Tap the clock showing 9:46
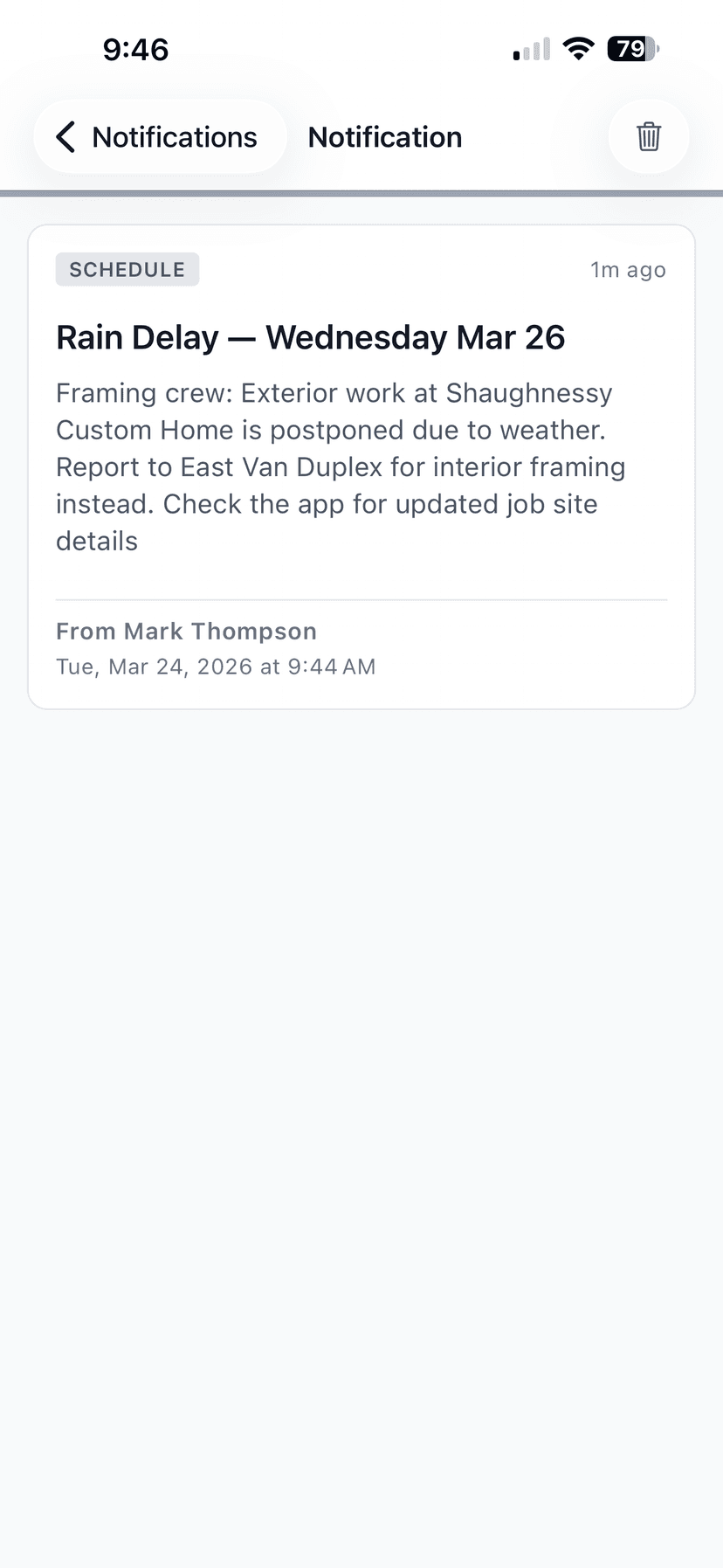 [136, 50]
